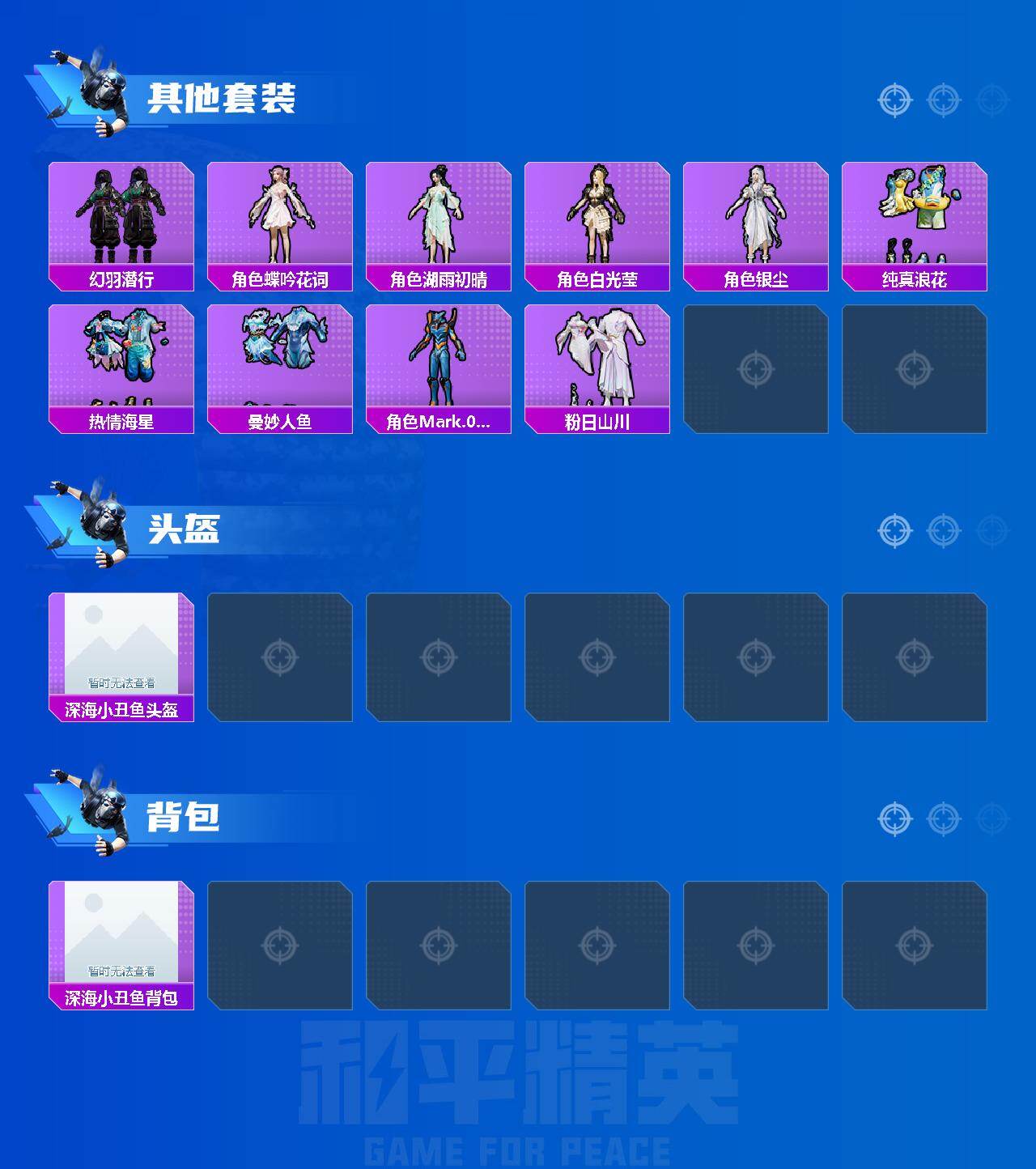Screen dimensions: 1036x1169
Task: View the 角色湖雨初晴 set
Action: point(439,219)
